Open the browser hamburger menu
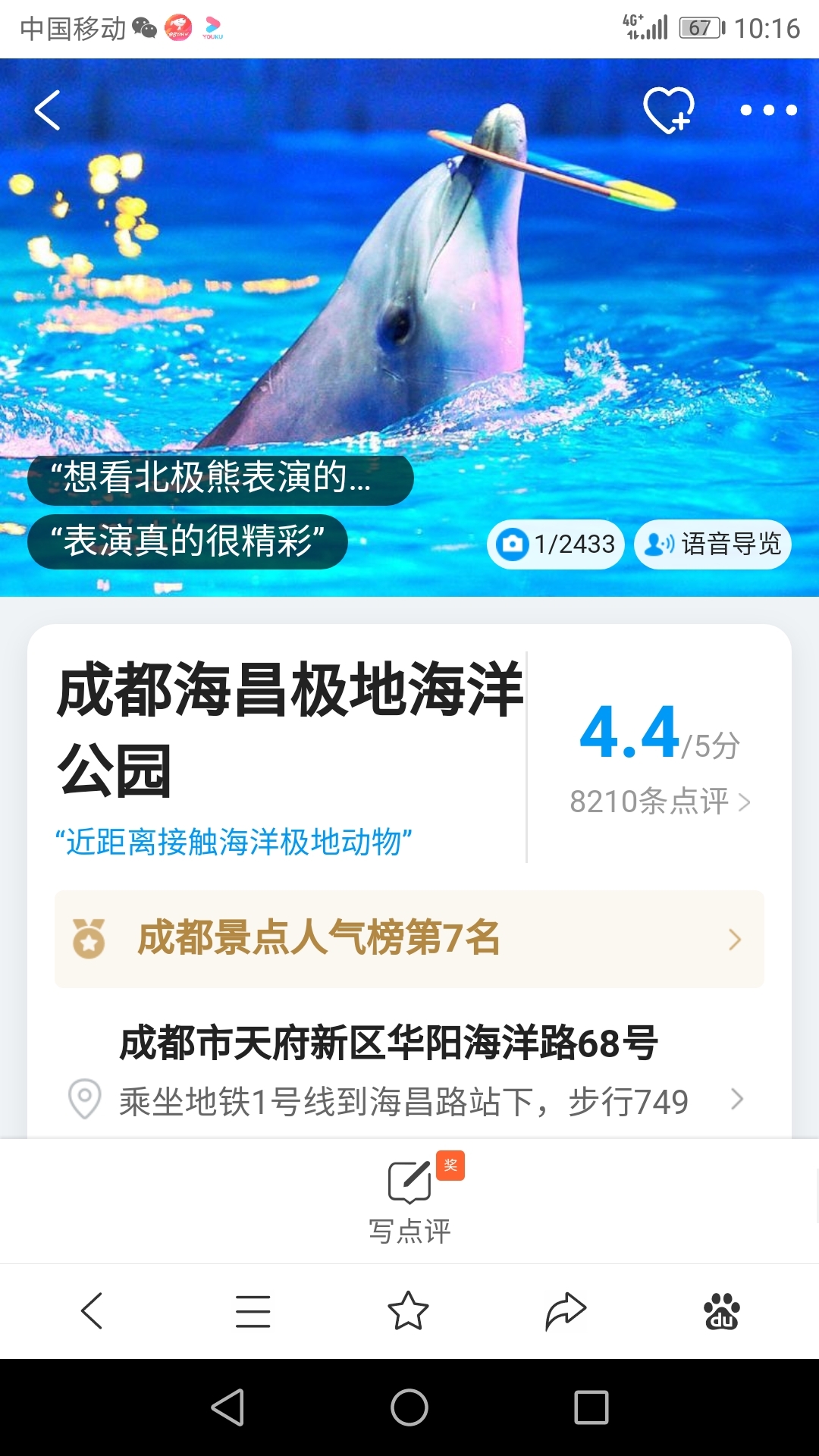 click(x=253, y=1311)
